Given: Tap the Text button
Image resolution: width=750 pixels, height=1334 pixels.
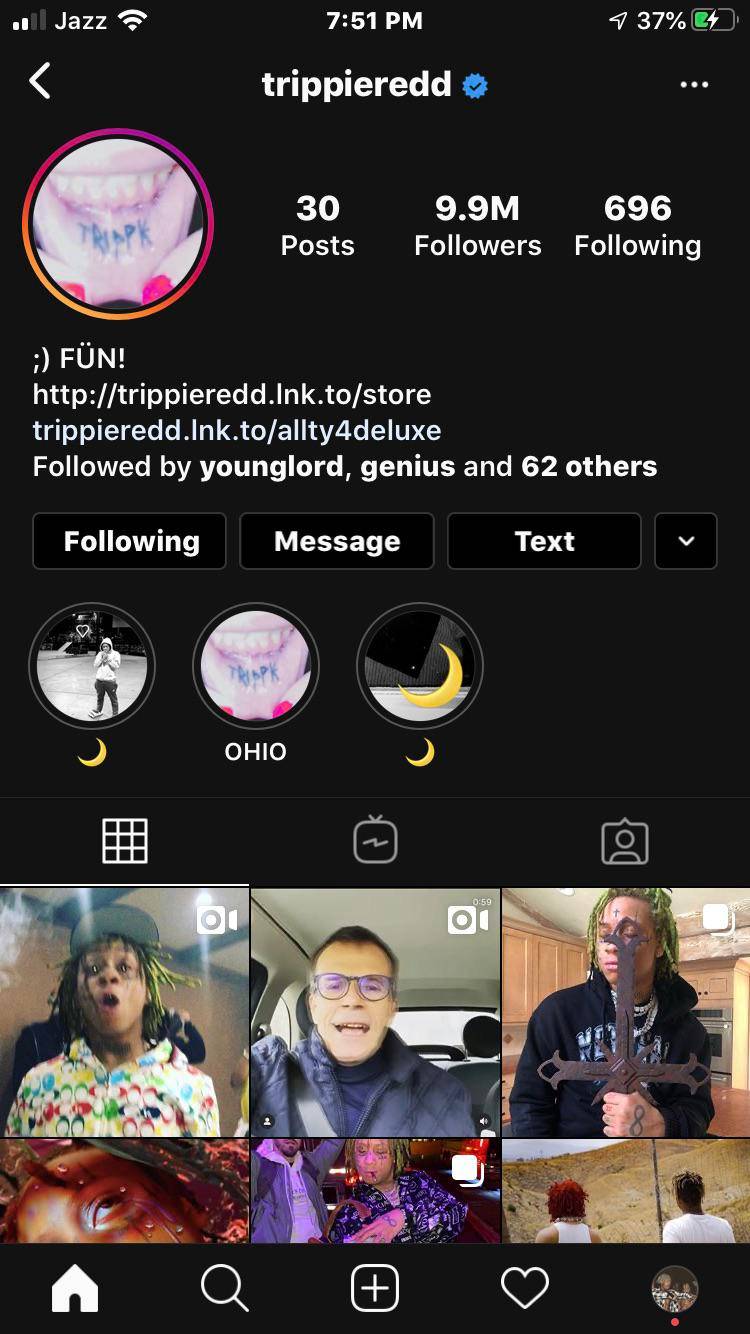Looking at the screenshot, I should click(x=544, y=541).
